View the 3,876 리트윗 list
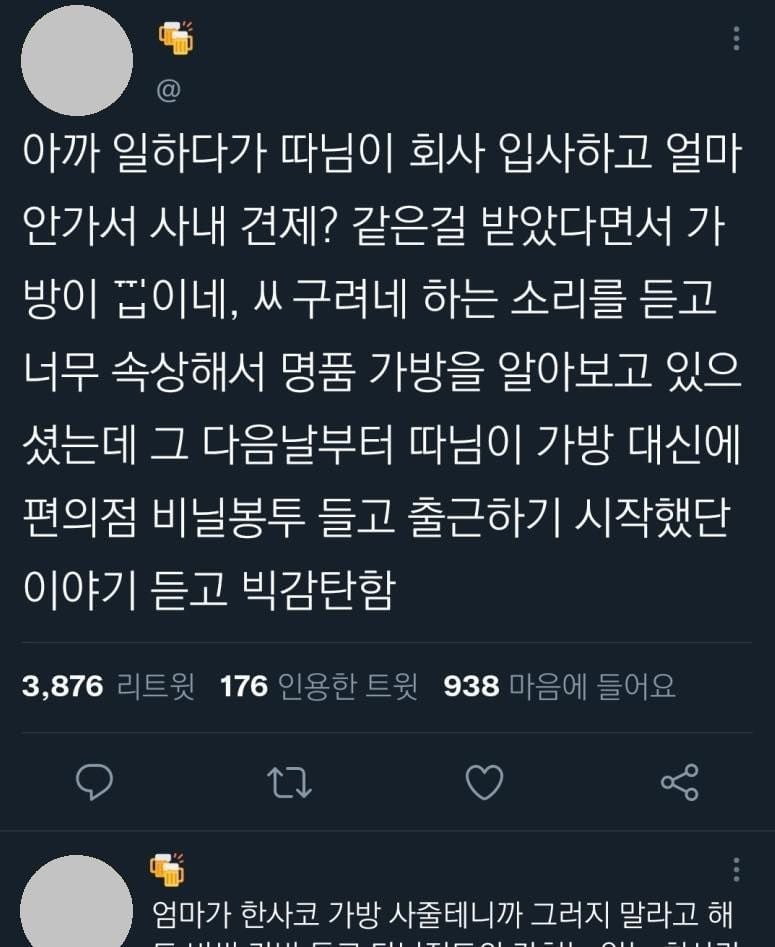The image size is (775, 947). [x=108, y=686]
